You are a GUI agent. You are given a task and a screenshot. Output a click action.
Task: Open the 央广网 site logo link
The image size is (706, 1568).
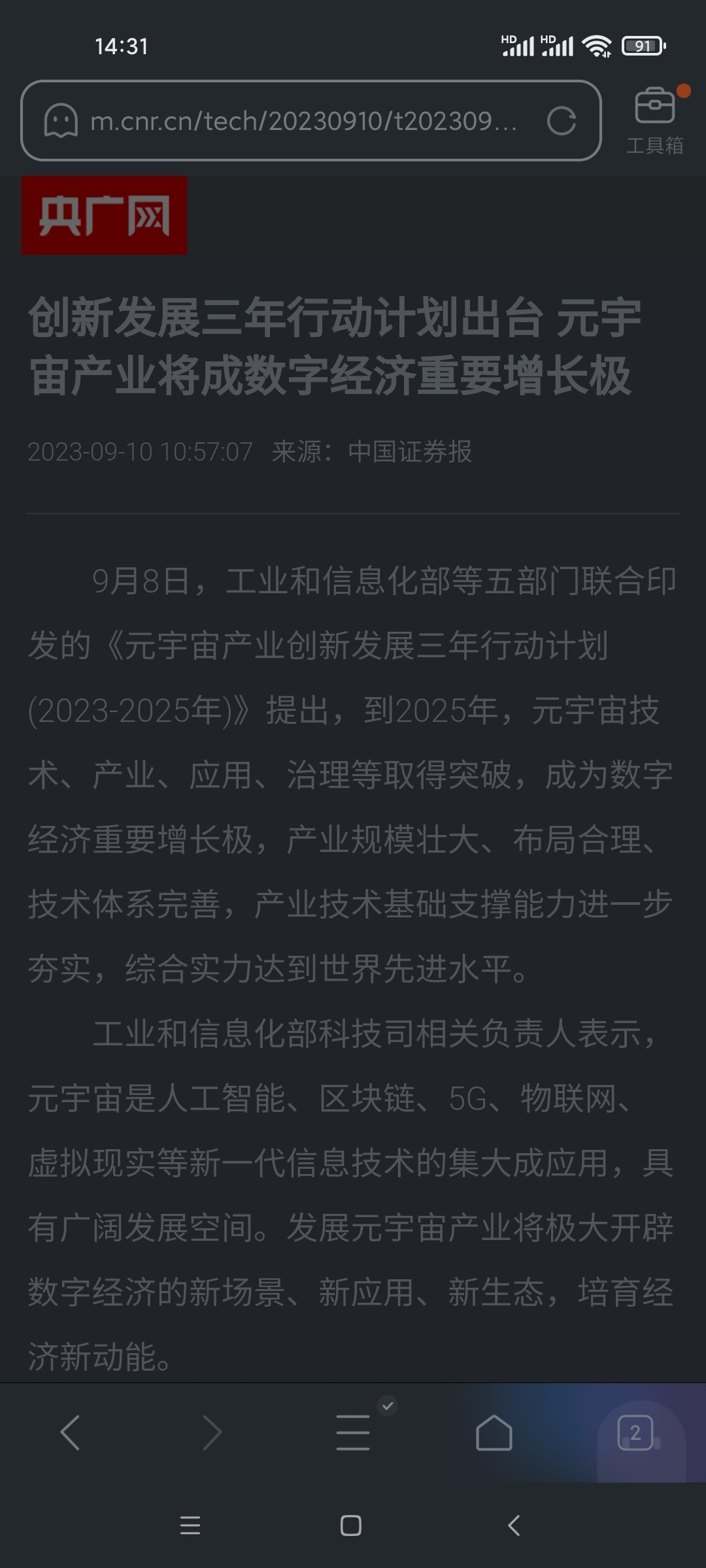coord(105,215)
